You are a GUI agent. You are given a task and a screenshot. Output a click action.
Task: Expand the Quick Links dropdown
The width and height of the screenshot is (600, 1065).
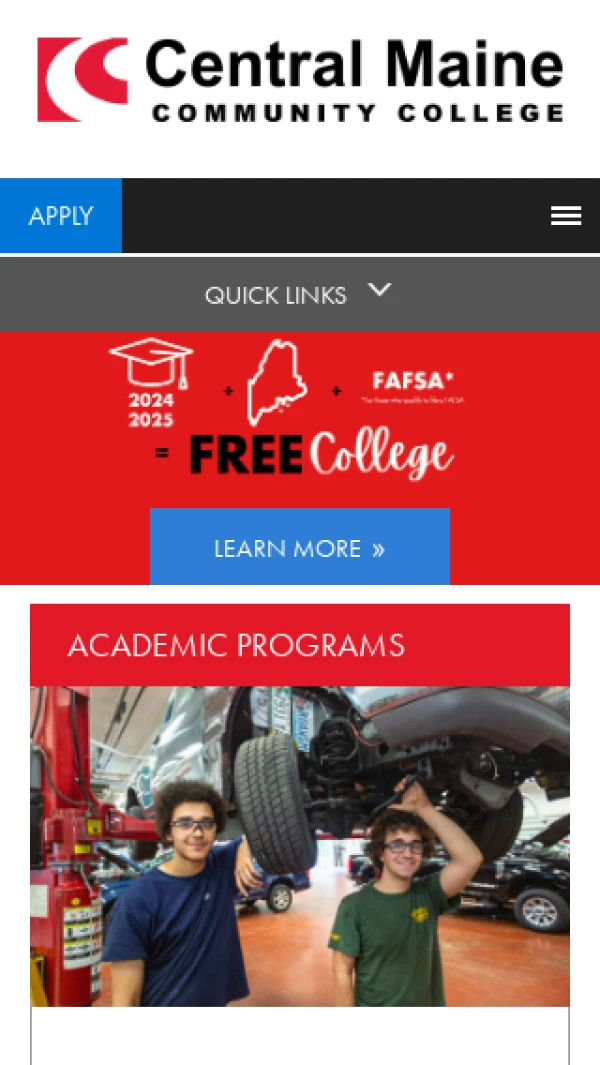299,294
